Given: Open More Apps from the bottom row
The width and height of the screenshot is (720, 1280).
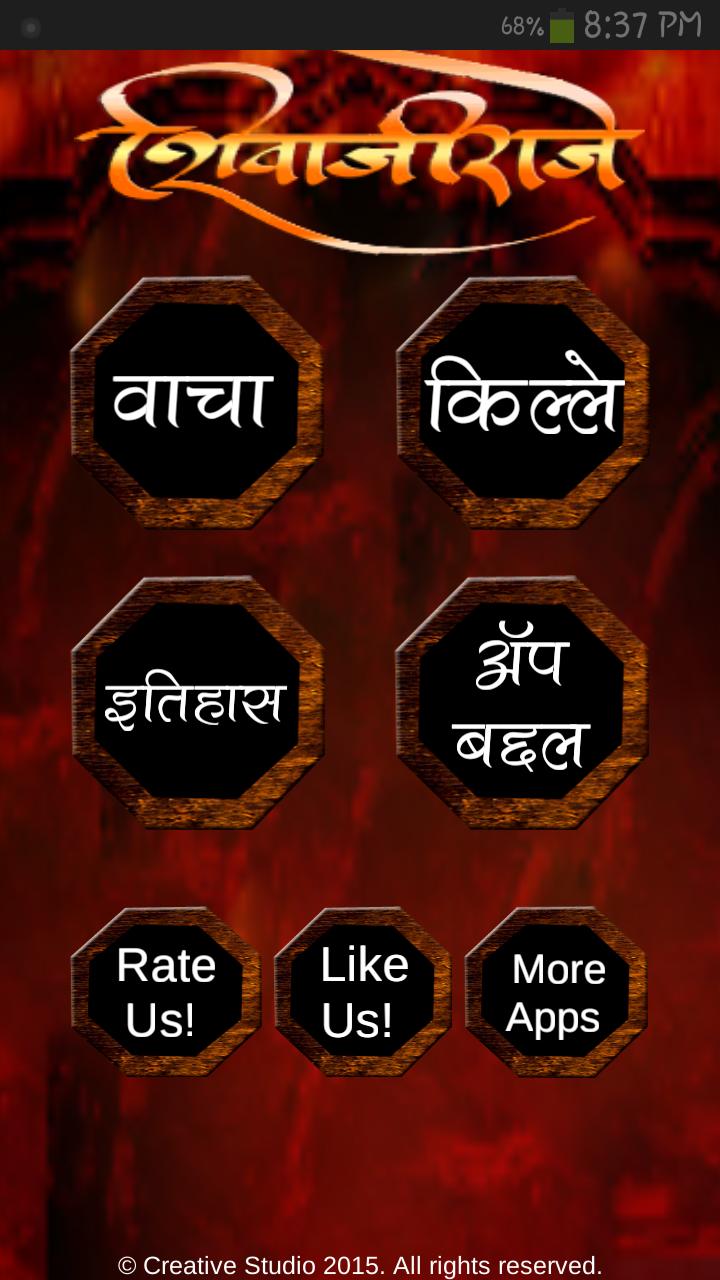Looking at the screenshot, I should (557, 993).
